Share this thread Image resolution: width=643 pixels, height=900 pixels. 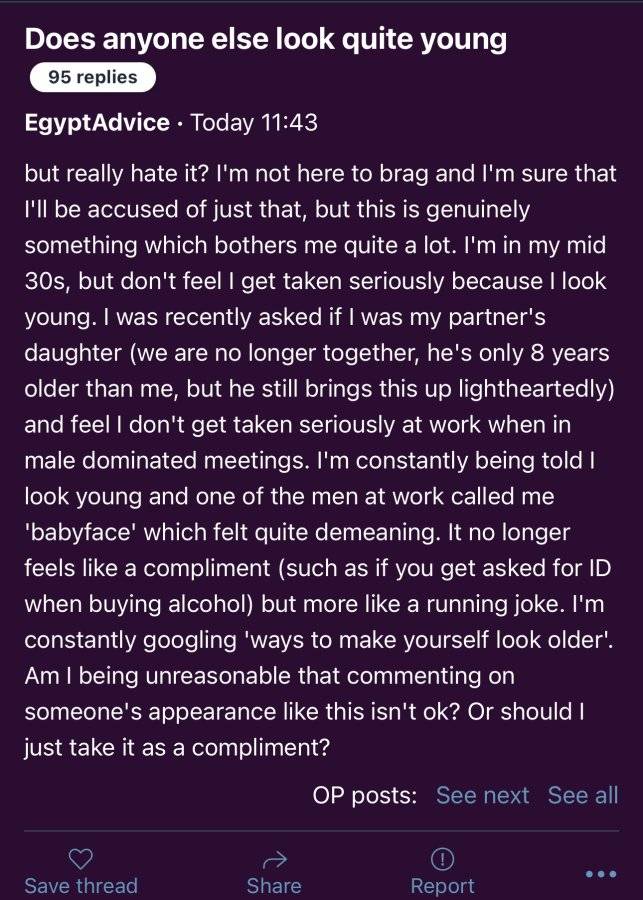pyautogui.click(x=274, y=871)
